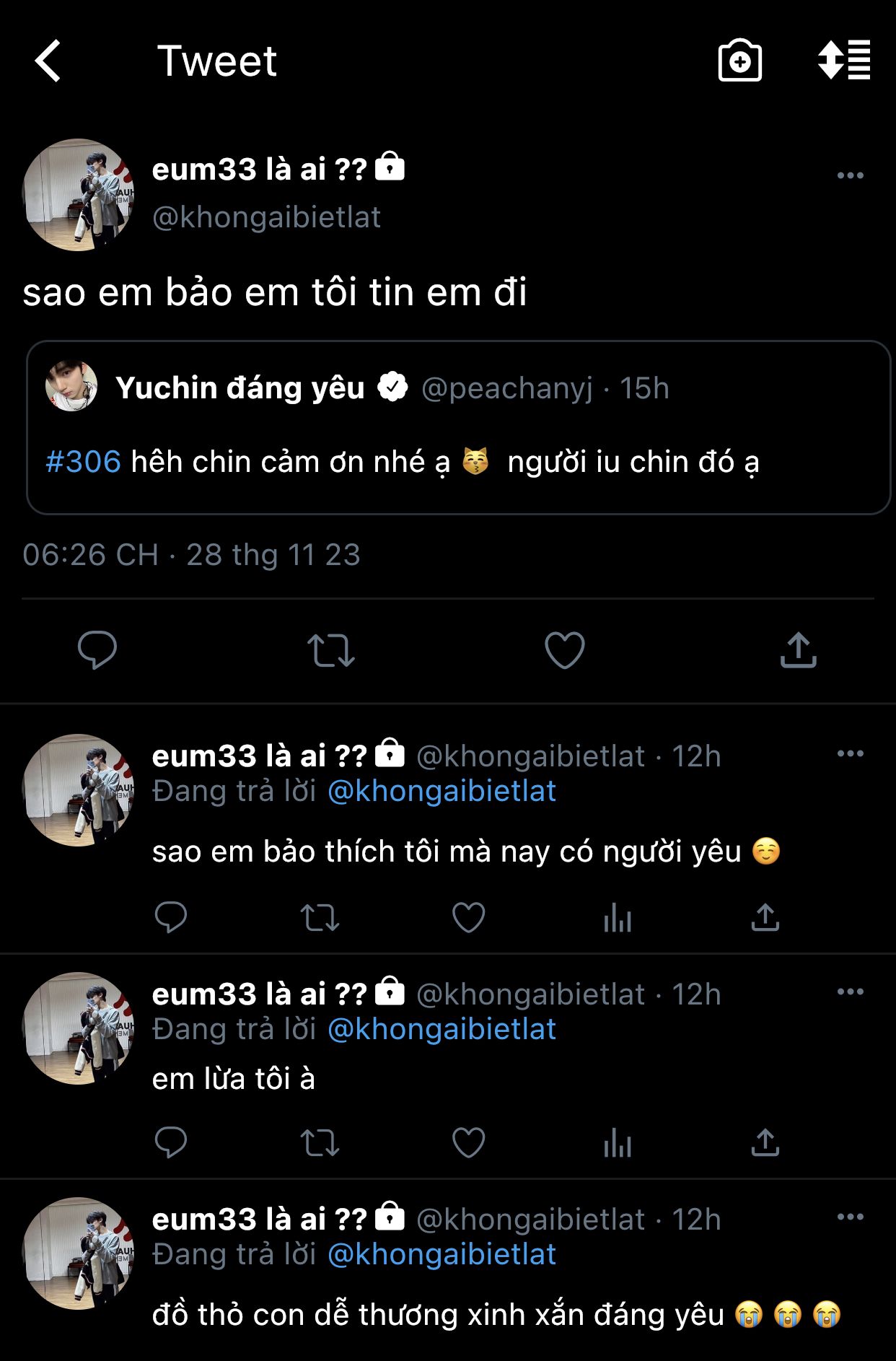
Task: Open profile picture of the main tweet author
Action: click(x=79, y=195)
